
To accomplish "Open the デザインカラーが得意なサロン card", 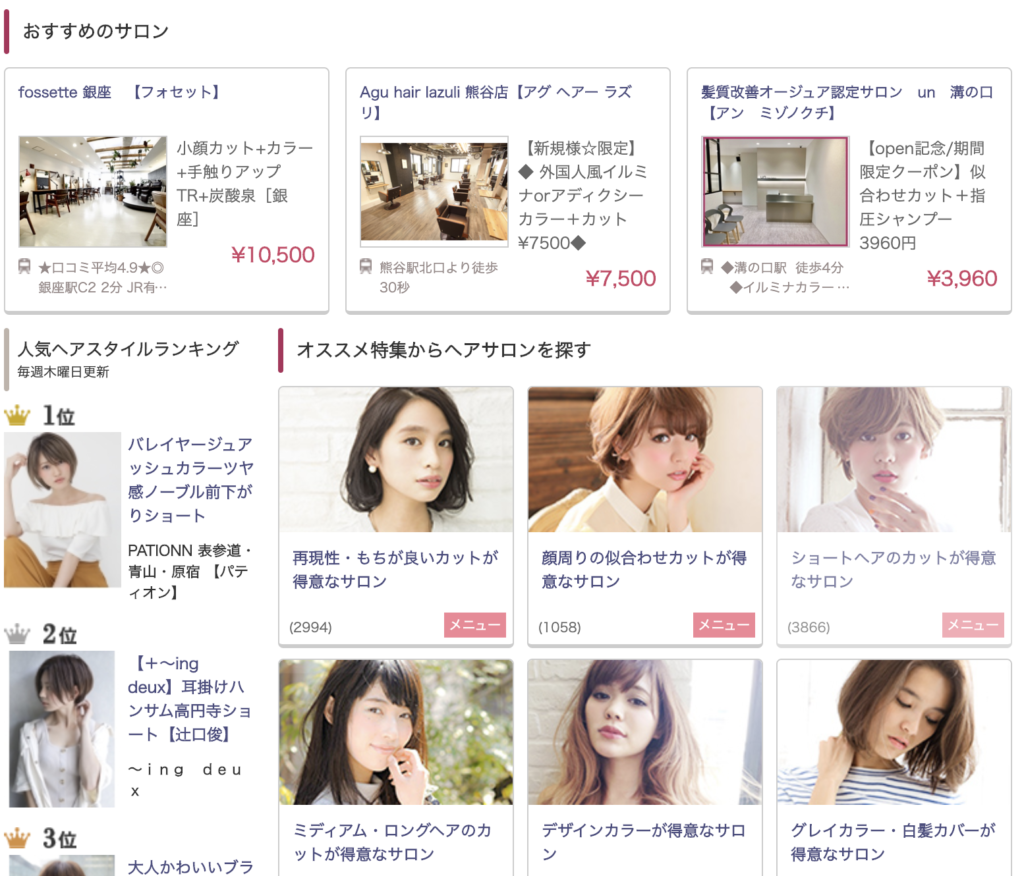I will (x=644, y=841).
